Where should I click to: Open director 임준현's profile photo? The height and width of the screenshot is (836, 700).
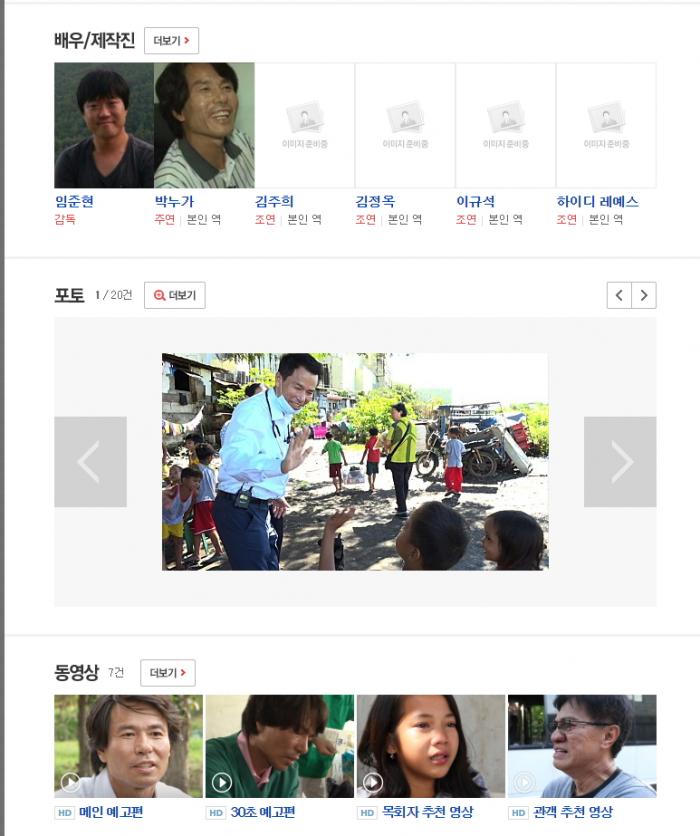pyautogui.click(x=104, y=125)
